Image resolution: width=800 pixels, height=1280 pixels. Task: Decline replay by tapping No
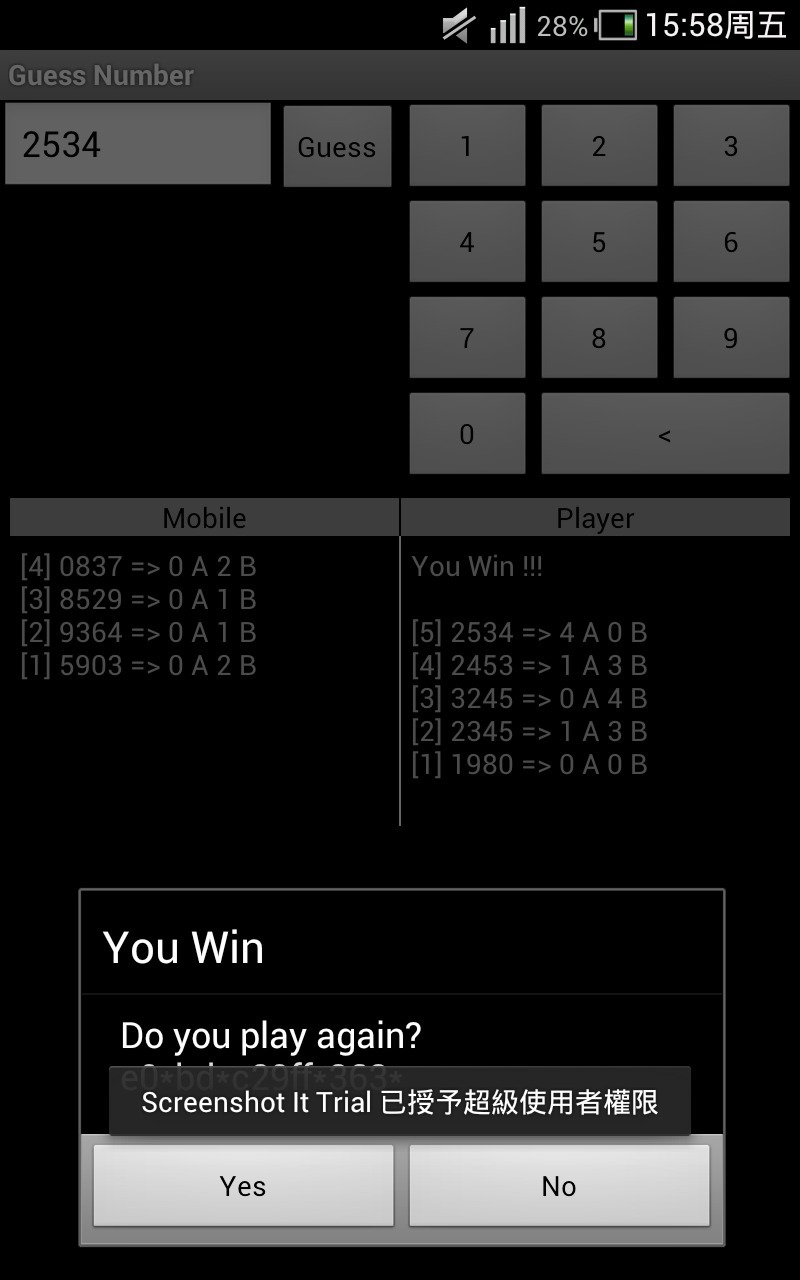tap(559, 1186)
